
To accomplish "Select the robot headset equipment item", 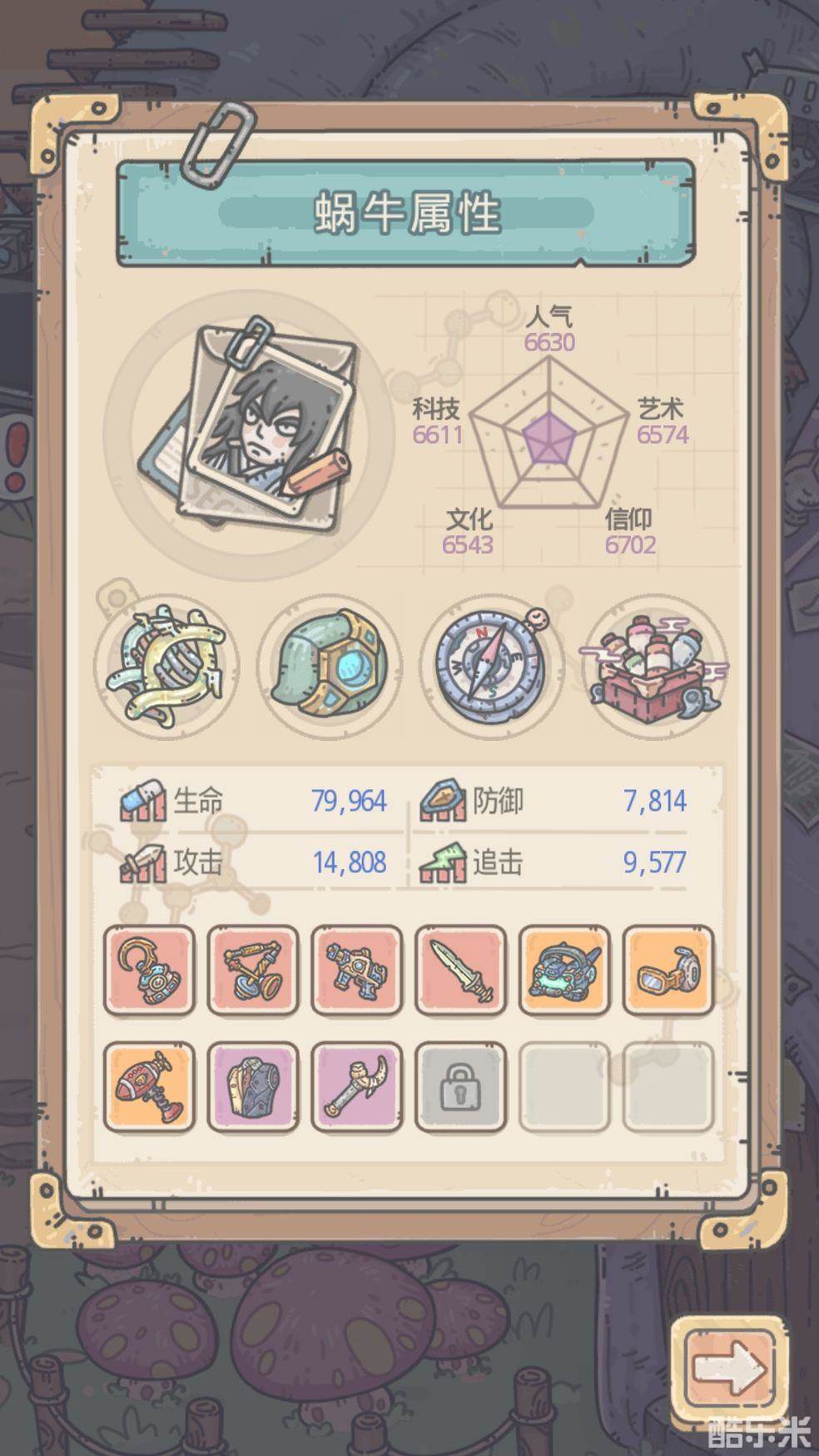I will click(564, 971).
